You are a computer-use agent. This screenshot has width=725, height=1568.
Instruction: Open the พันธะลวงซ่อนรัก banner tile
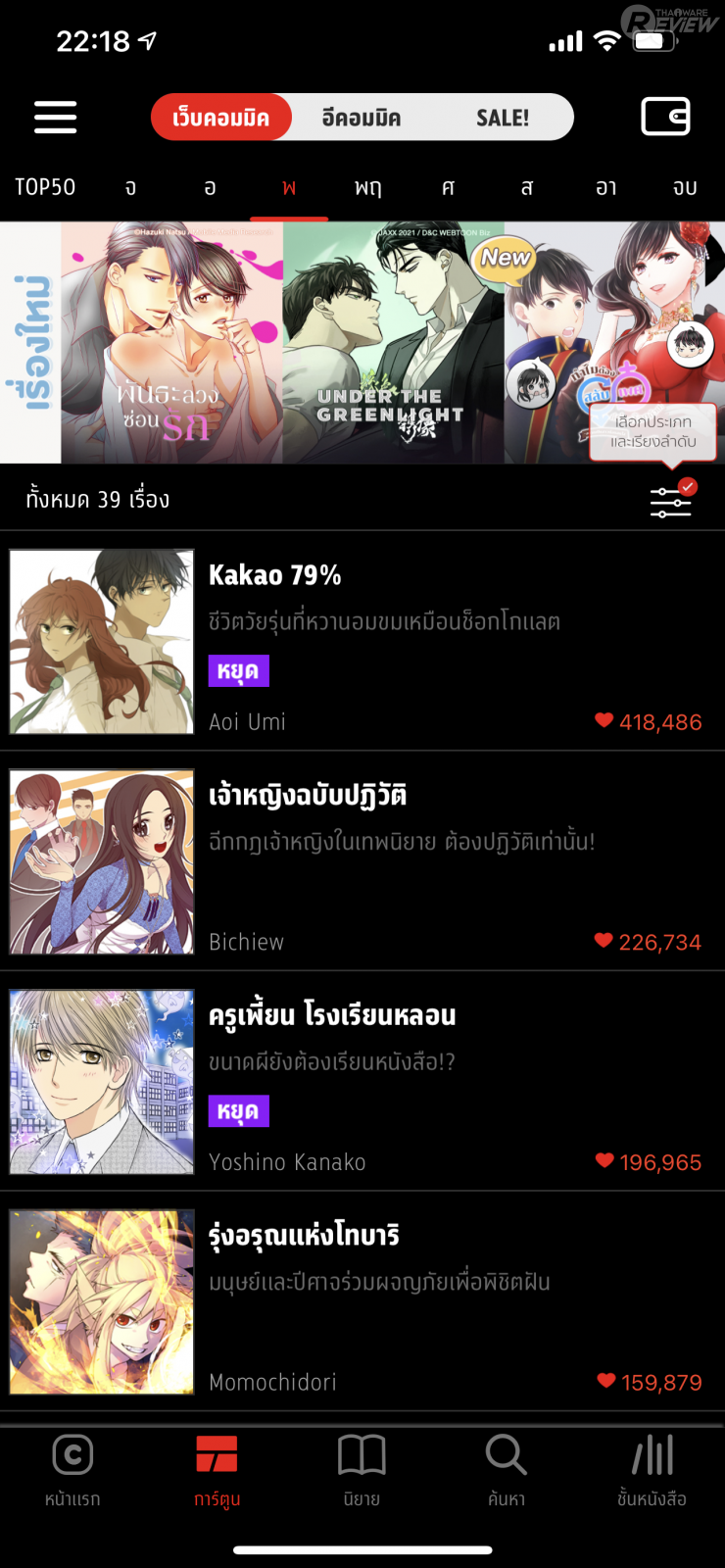171,343
